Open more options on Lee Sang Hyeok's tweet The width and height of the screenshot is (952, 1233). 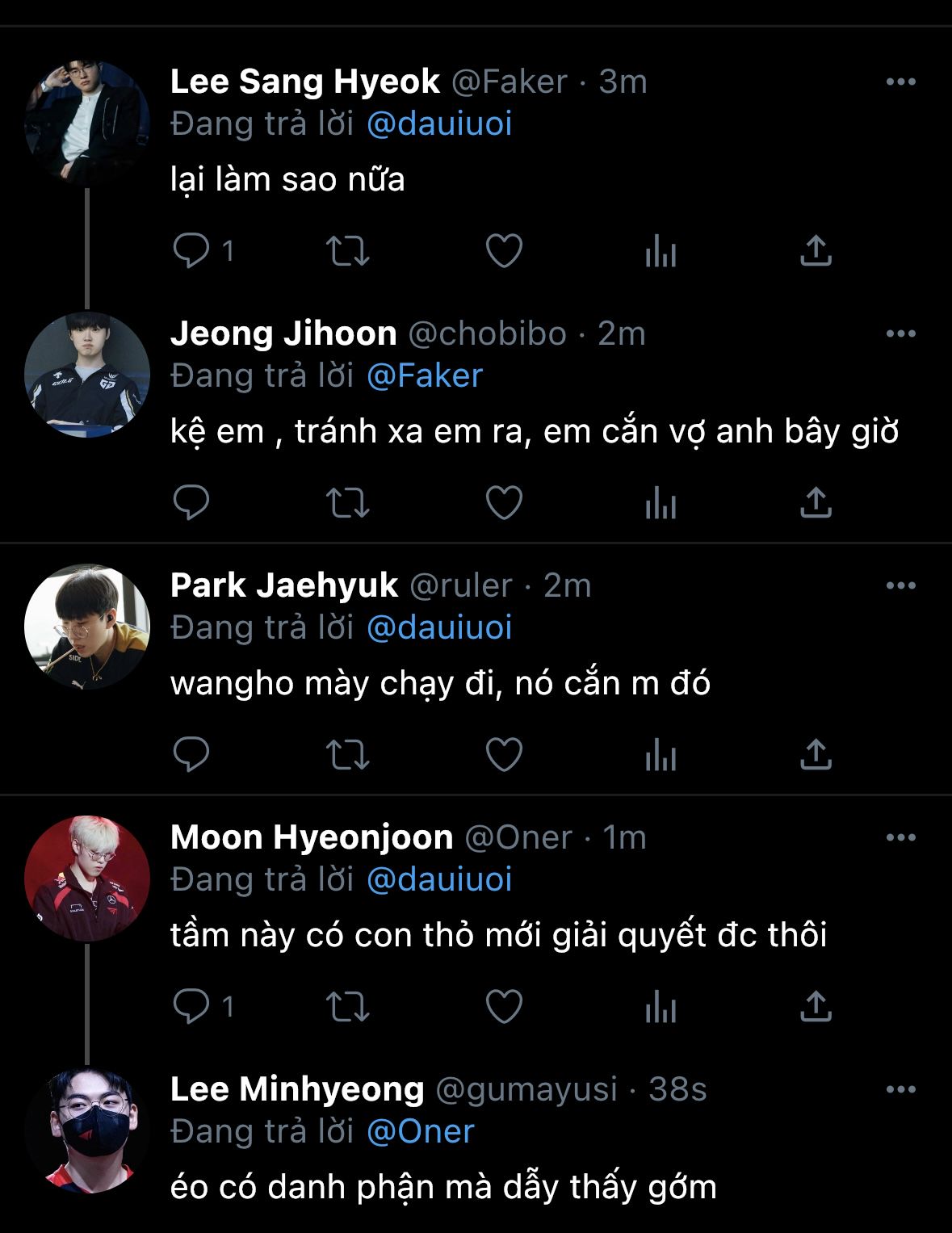pyautogui.click(x=900, y=82)
